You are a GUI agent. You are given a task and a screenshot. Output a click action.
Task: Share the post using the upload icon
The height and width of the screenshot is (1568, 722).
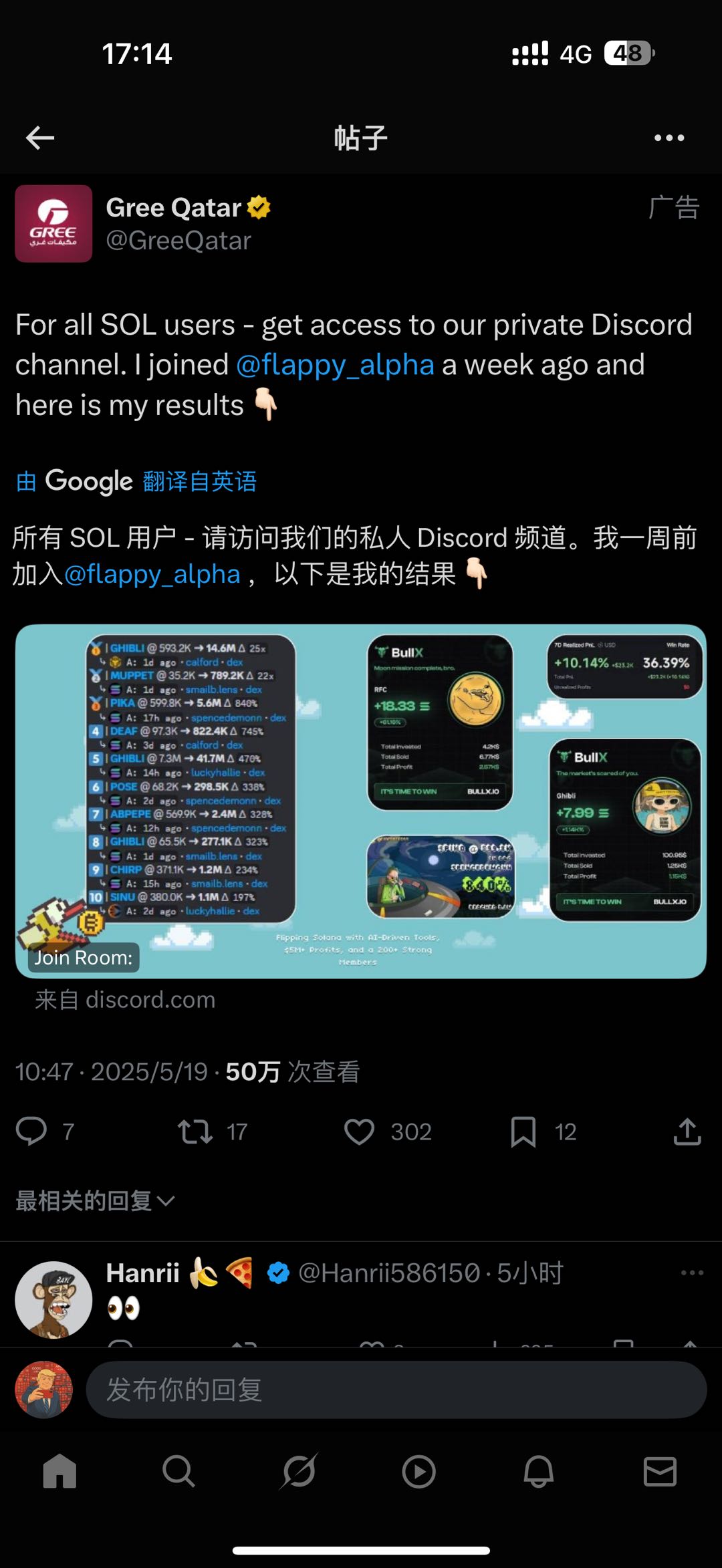(x=687, y=1132)
